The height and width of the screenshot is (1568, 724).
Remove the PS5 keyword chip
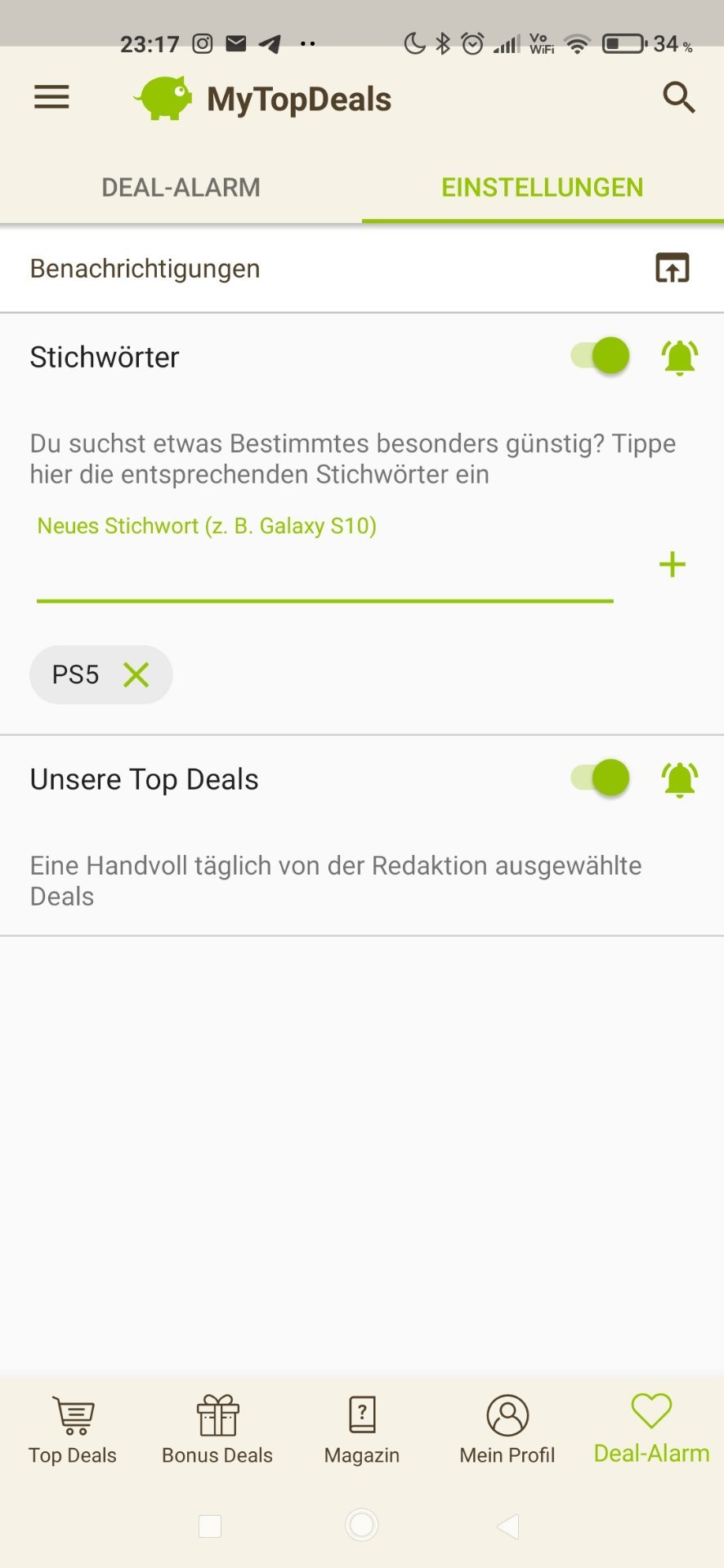point(136,675)
